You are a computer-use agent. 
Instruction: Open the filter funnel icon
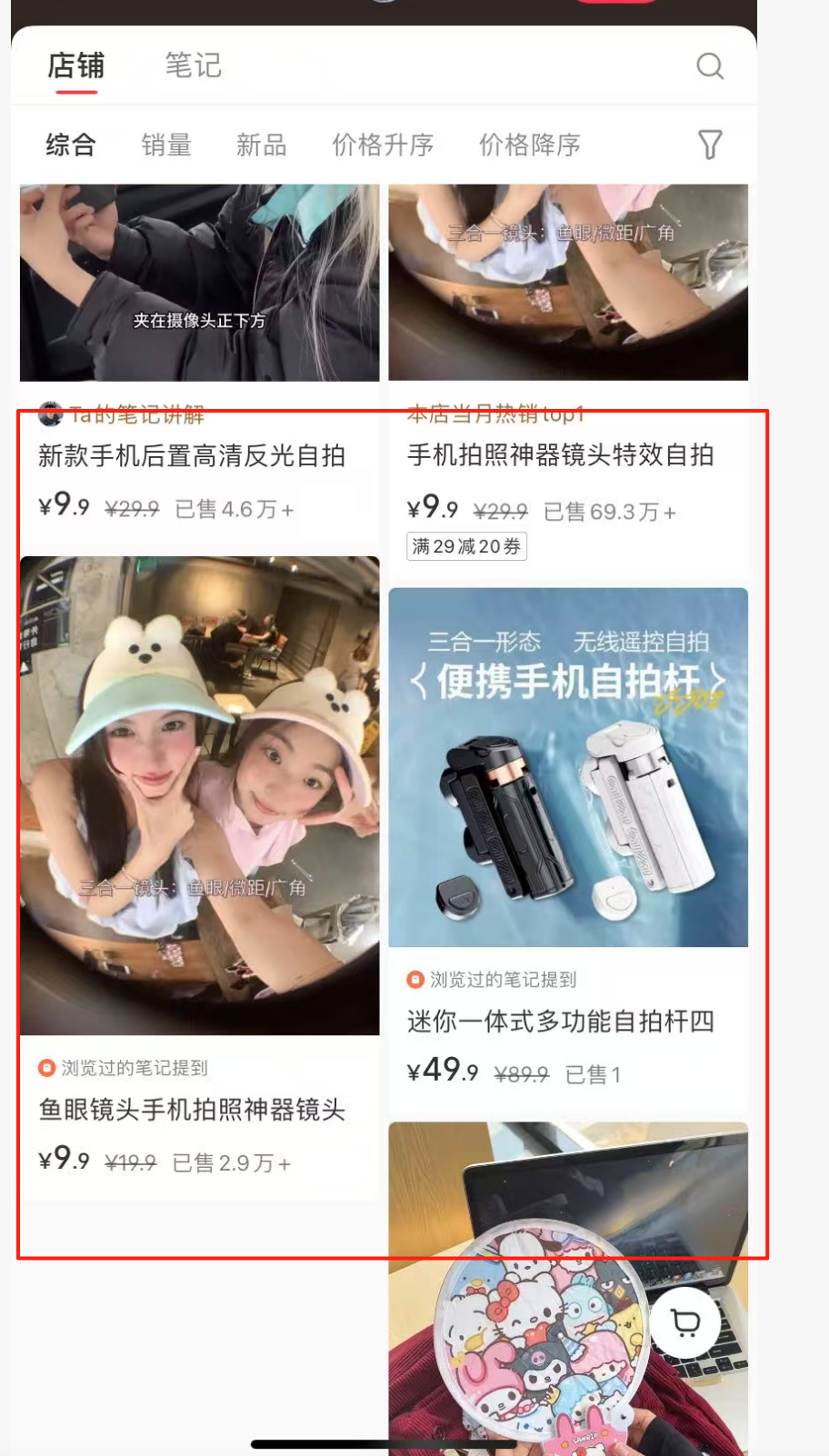coord(710,145)
